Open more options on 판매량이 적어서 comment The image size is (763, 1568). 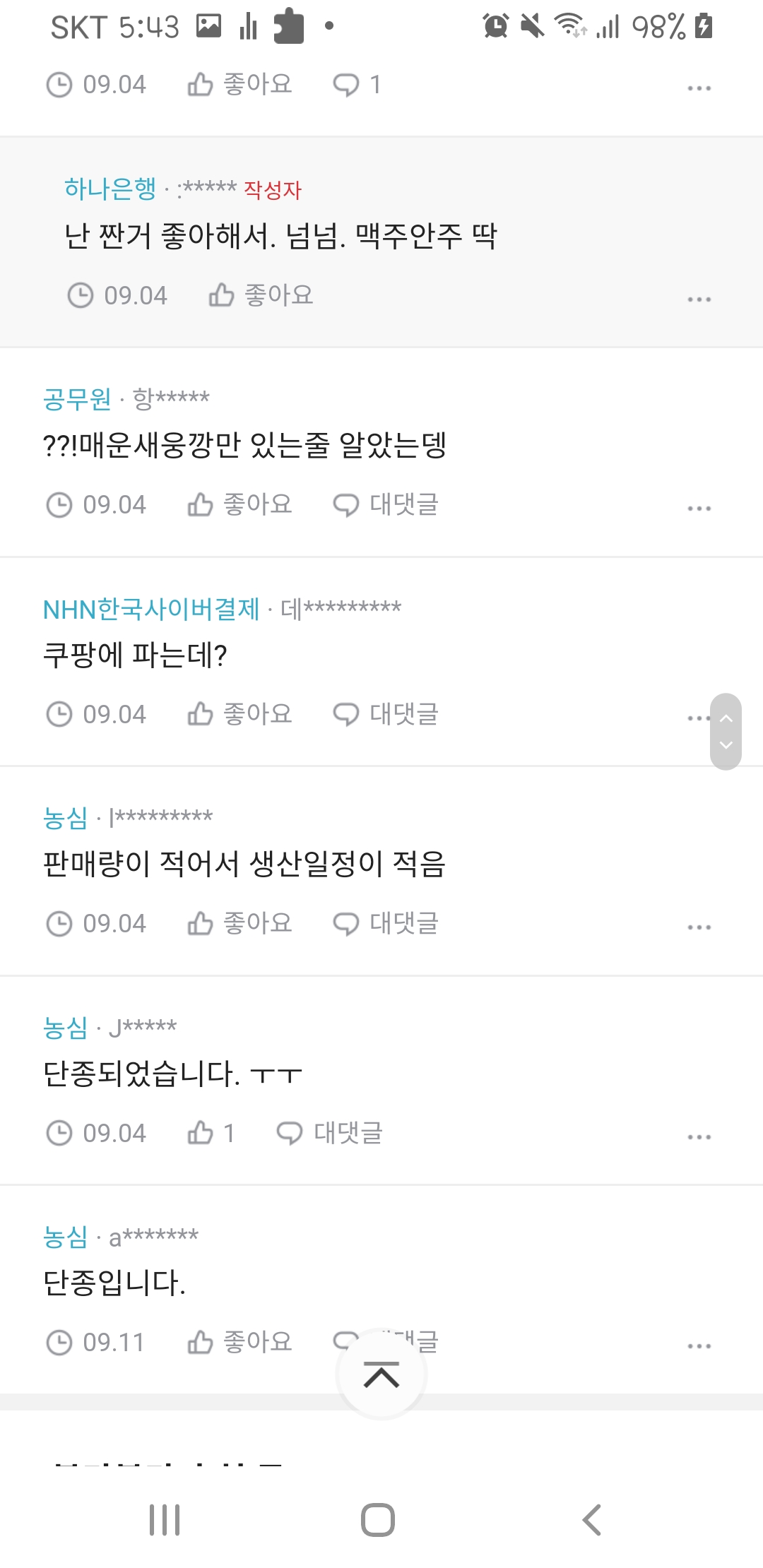tap(699, 927)
